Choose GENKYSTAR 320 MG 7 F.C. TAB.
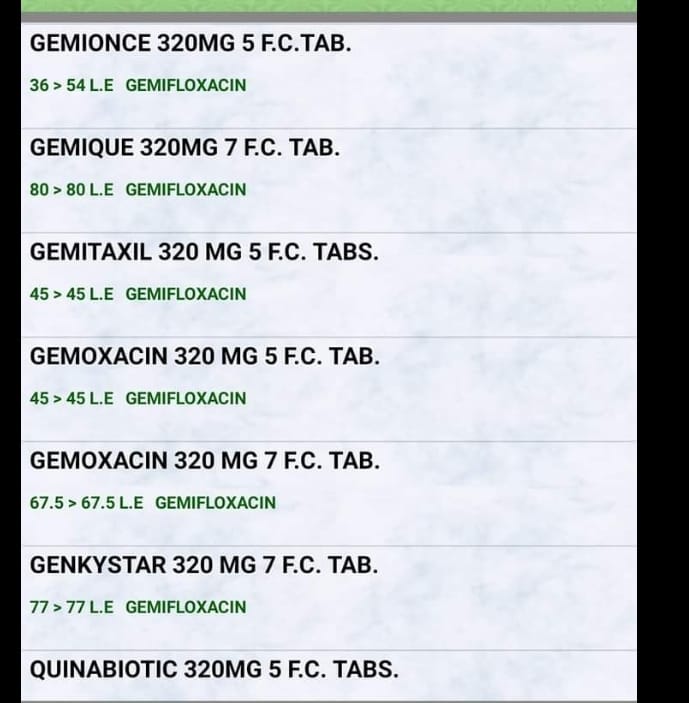The image size is (689, 703). pos(204,565)
